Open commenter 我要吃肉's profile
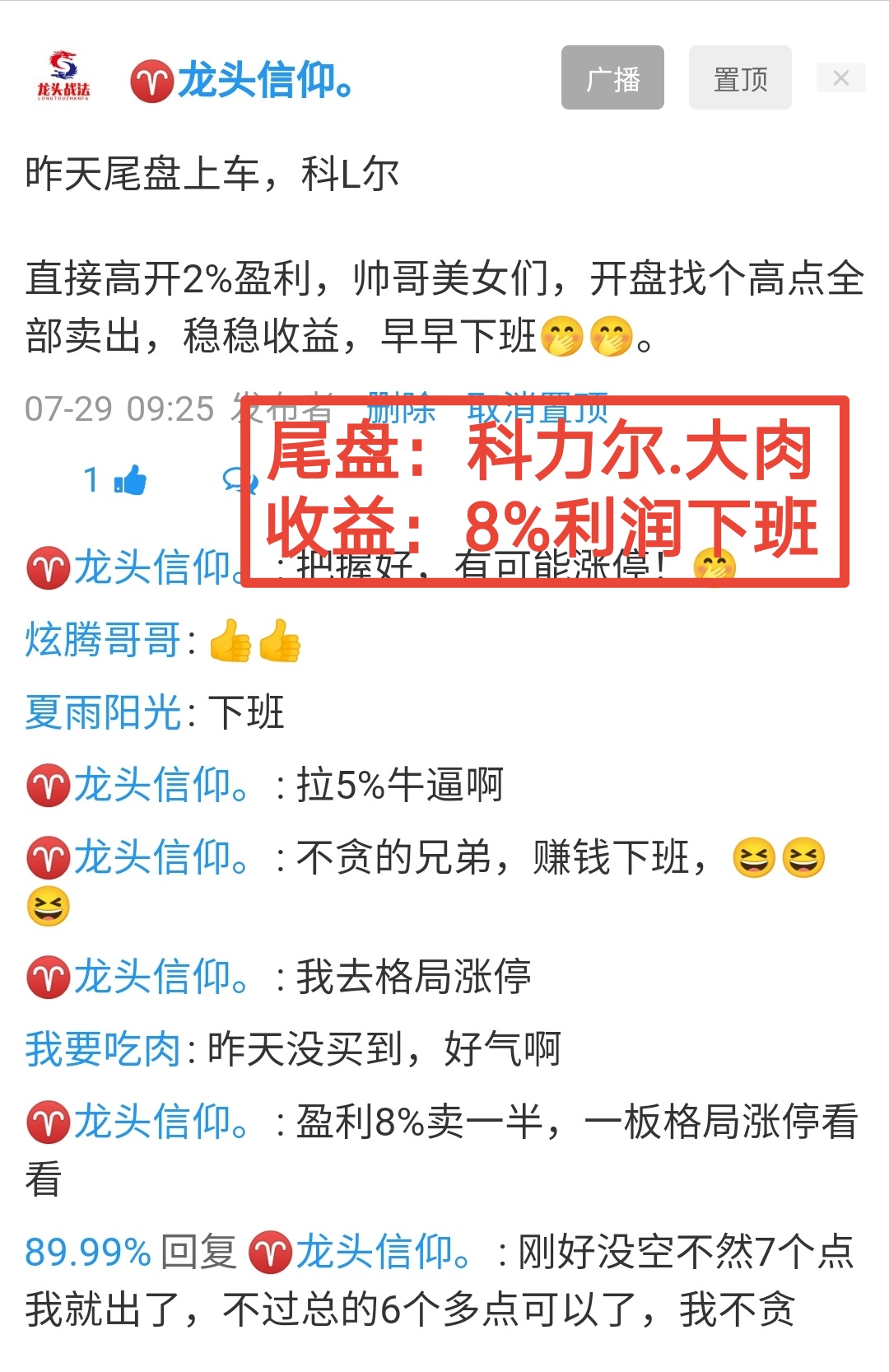 [103, 1049]
